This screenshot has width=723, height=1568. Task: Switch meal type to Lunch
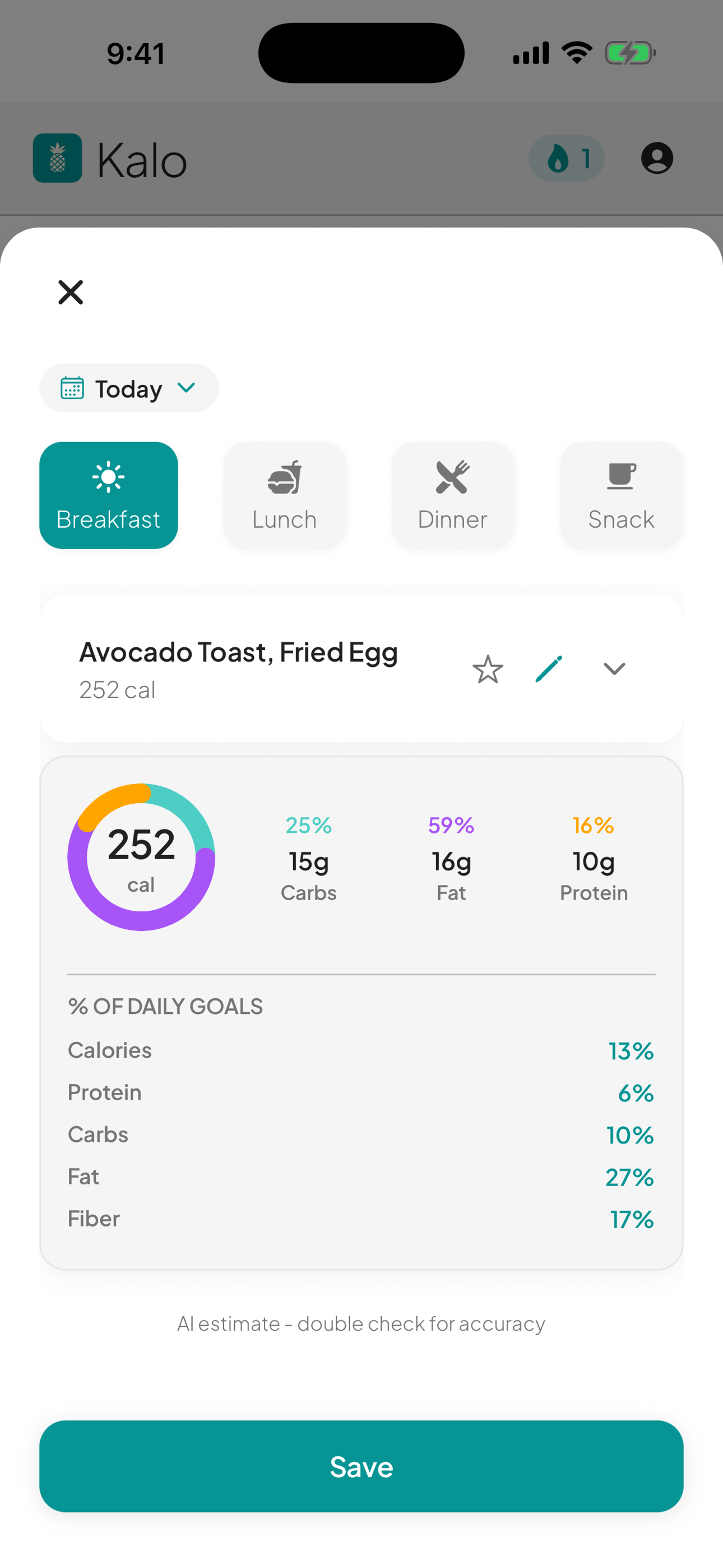284,495
